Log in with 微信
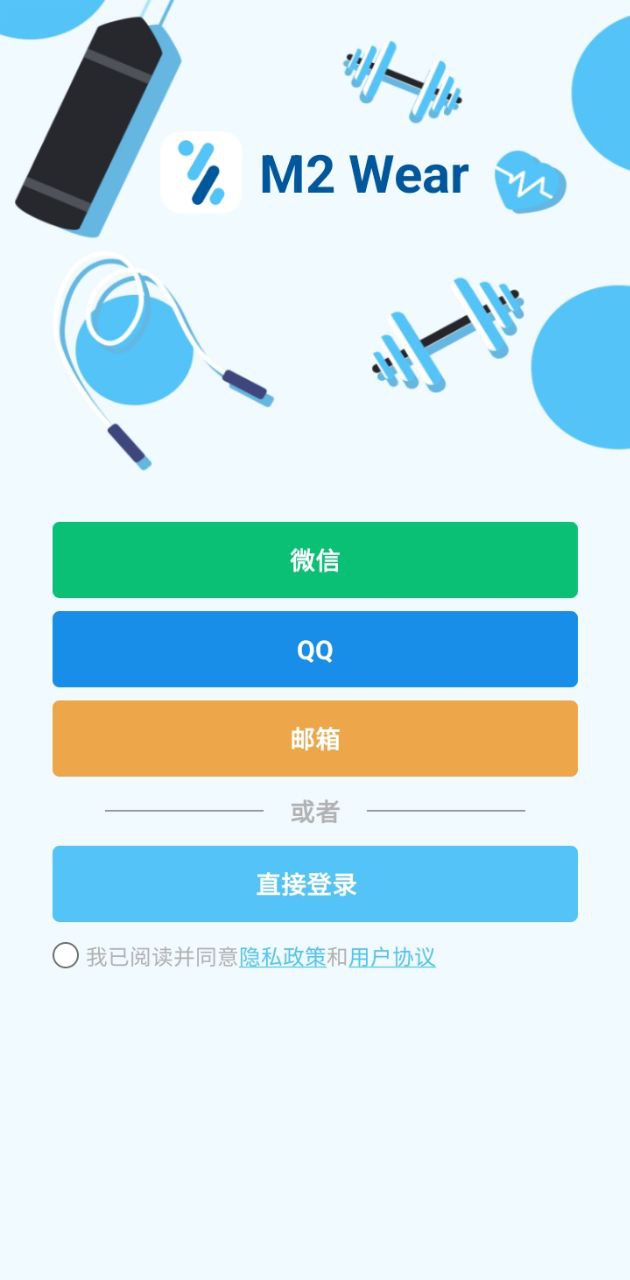 coord(315,560)
